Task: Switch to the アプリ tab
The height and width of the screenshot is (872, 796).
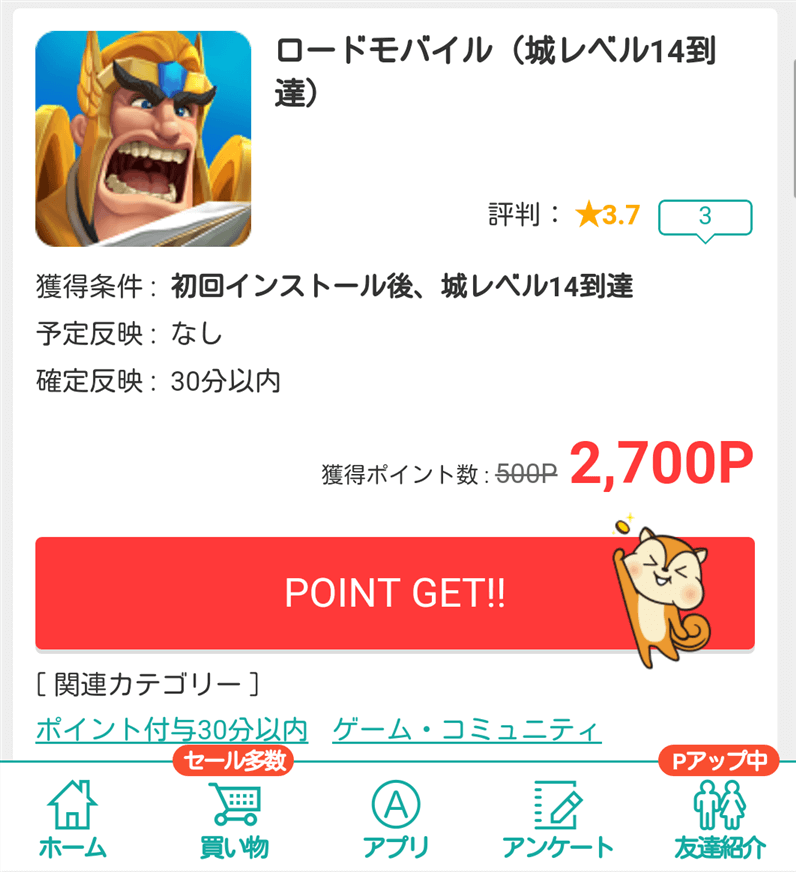Action: (x=396, y=820)
